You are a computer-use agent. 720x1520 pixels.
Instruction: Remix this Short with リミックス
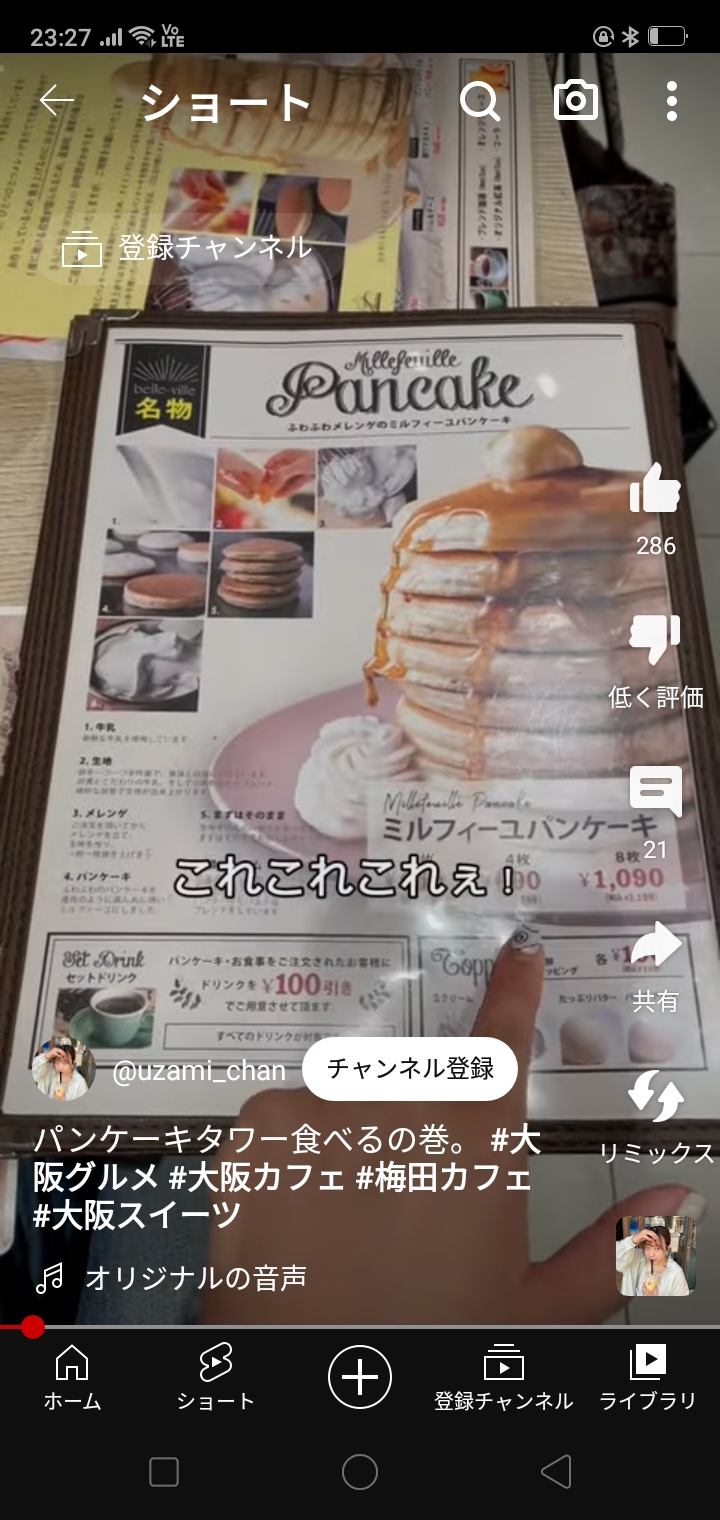click(x=655, y=1098)
